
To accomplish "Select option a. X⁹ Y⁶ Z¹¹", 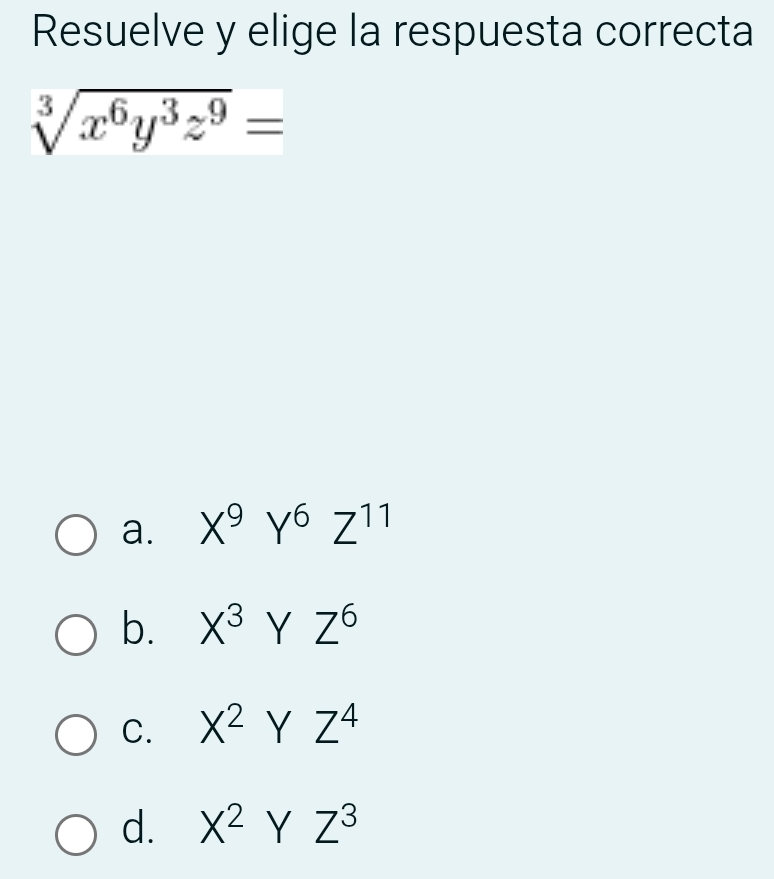I will point(76,534).
